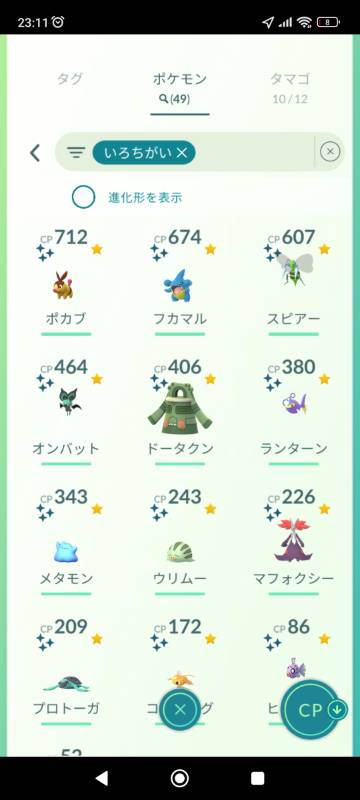Open ウリムー with CP 243
The image size is (360, 800).
pyautogui.click(x=179, y=541)
